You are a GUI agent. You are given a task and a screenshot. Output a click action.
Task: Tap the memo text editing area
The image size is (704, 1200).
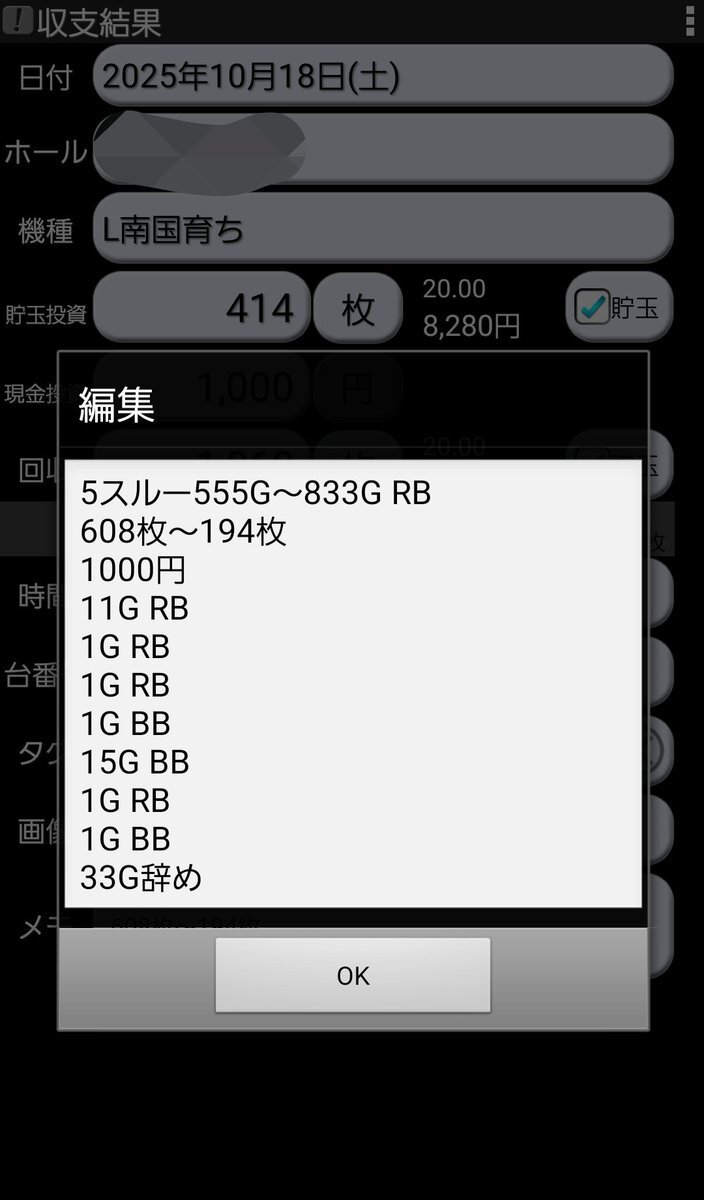352,684
